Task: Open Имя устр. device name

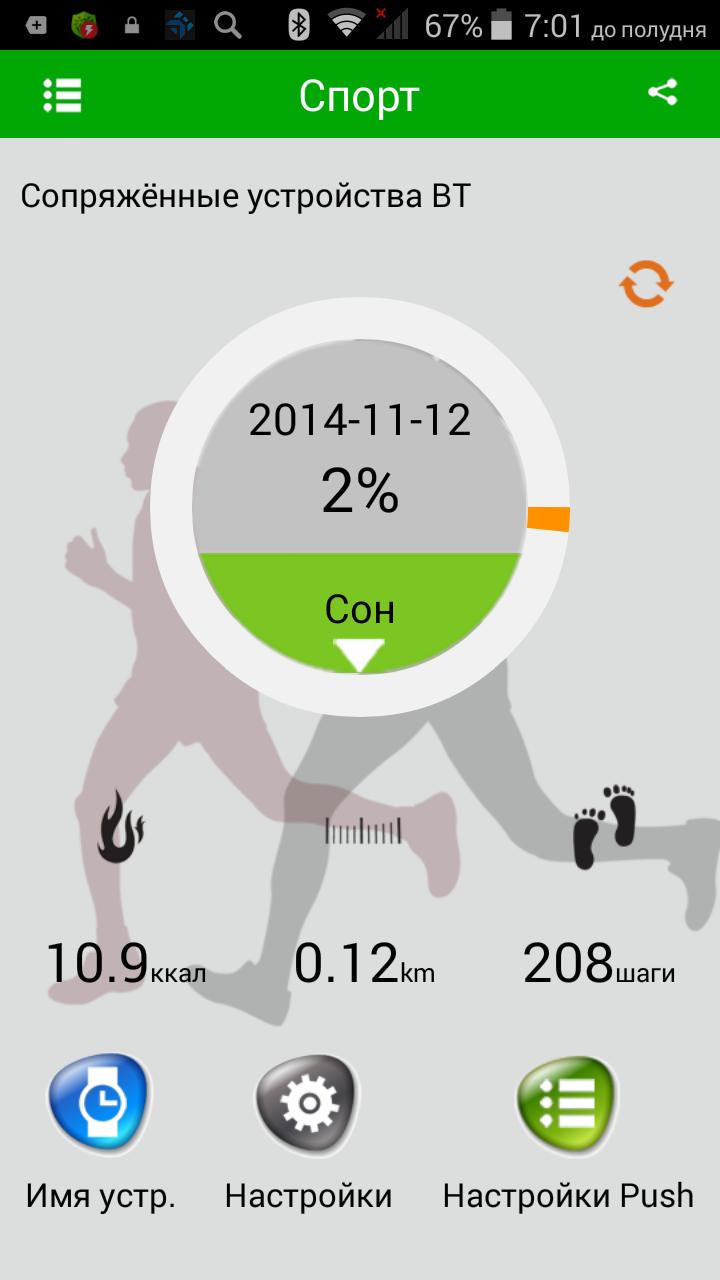Action: (x=100, y=1104)
